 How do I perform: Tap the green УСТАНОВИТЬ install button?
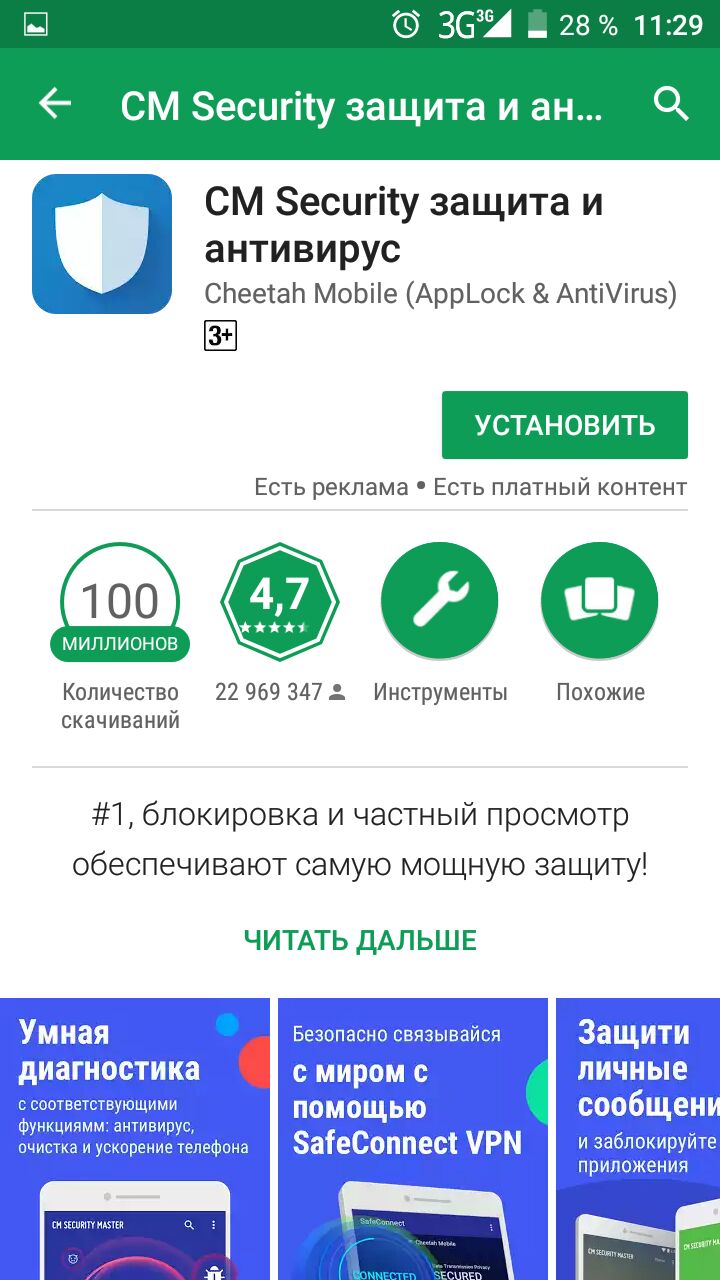tap(564, 425)
